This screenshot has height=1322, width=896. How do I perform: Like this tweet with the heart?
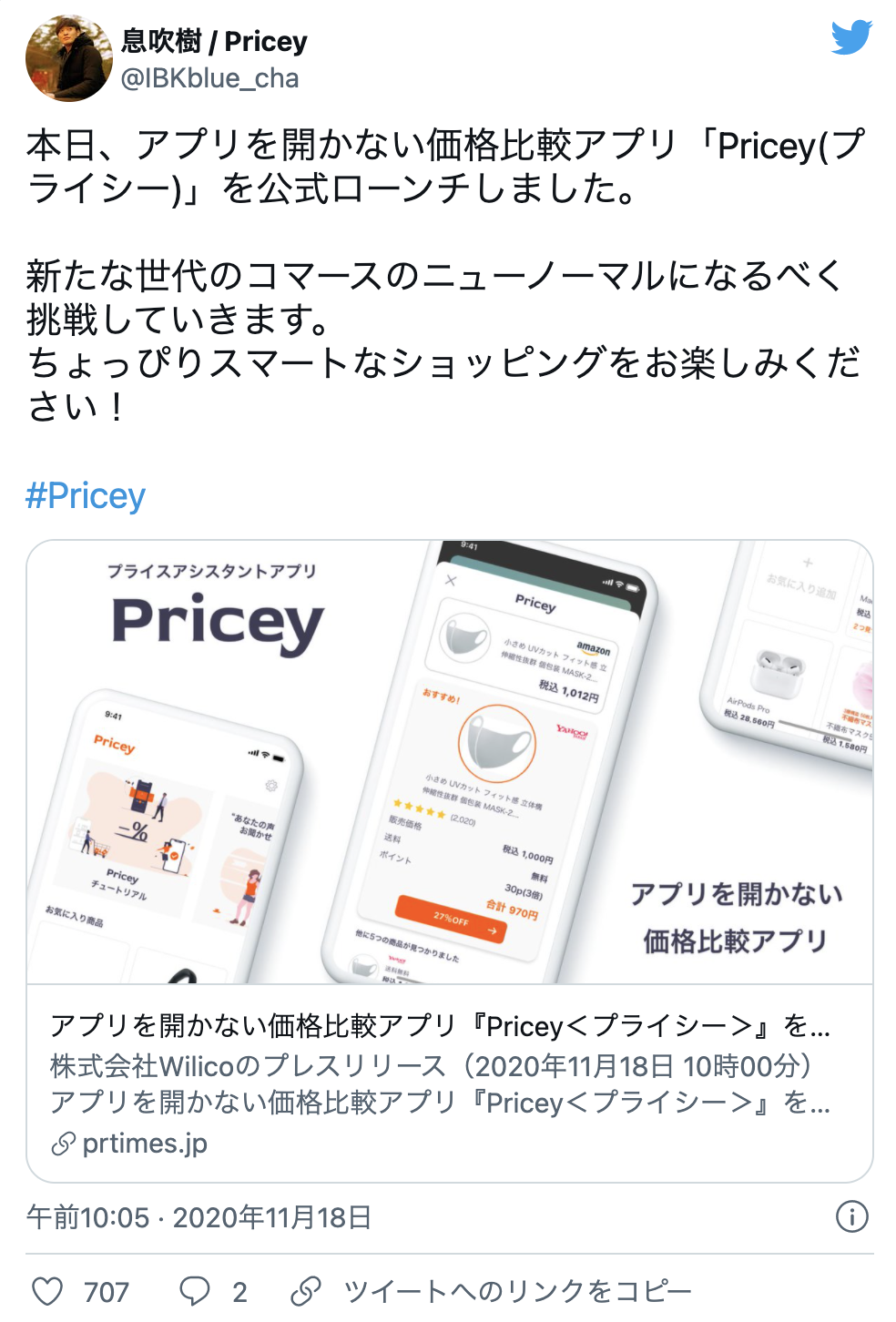coord(47,1291)
